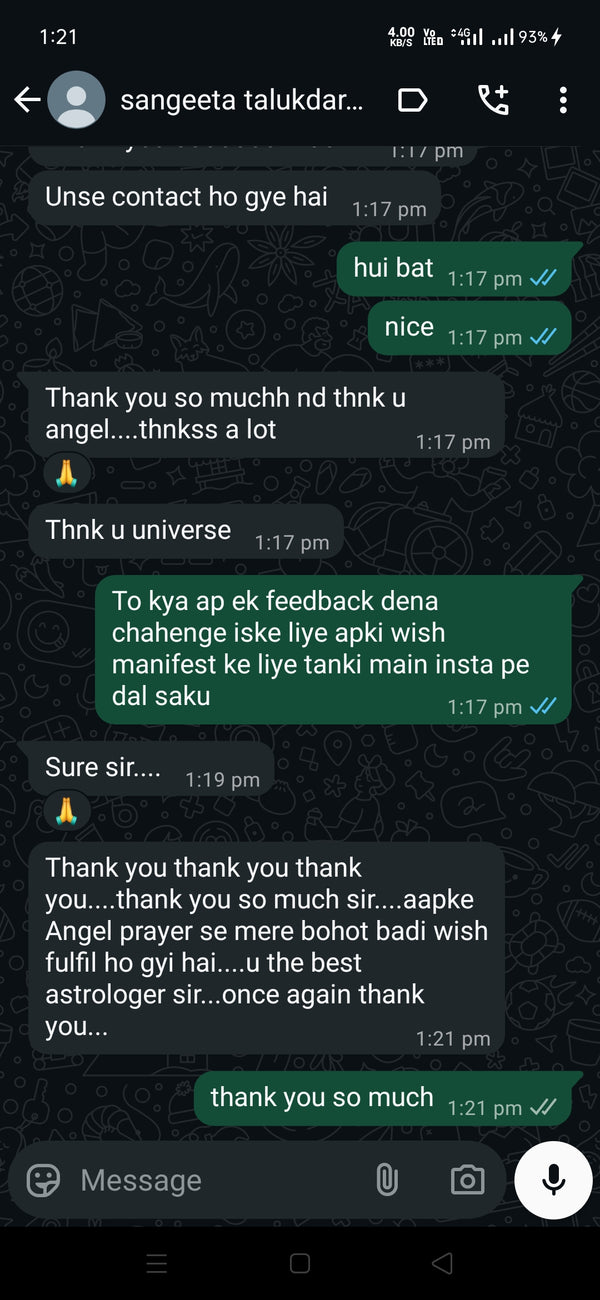Open the recent apps switcher
Image resolution: width=600 pixels, height=1300 pixels.
(157, 1264)
